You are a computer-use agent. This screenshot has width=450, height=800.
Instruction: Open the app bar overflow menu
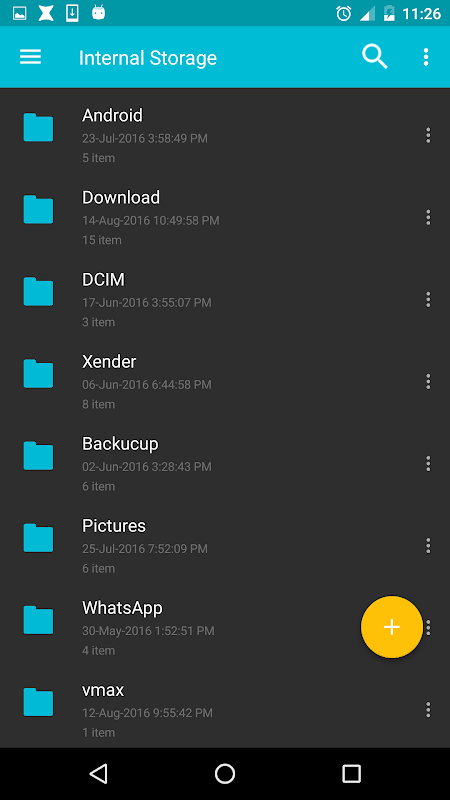click(x=426, y=57)
